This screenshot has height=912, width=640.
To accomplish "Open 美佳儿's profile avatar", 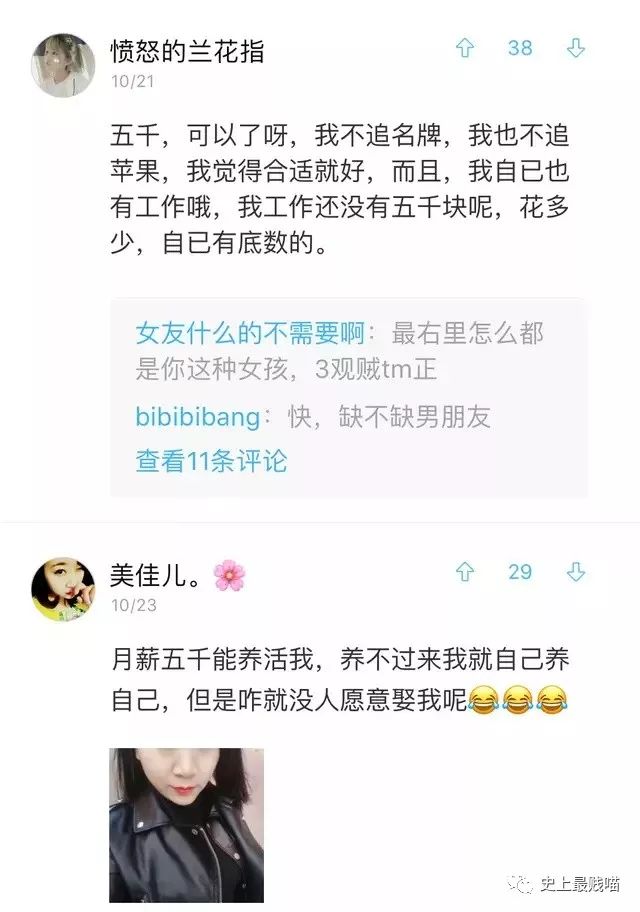I will point(63,588).
